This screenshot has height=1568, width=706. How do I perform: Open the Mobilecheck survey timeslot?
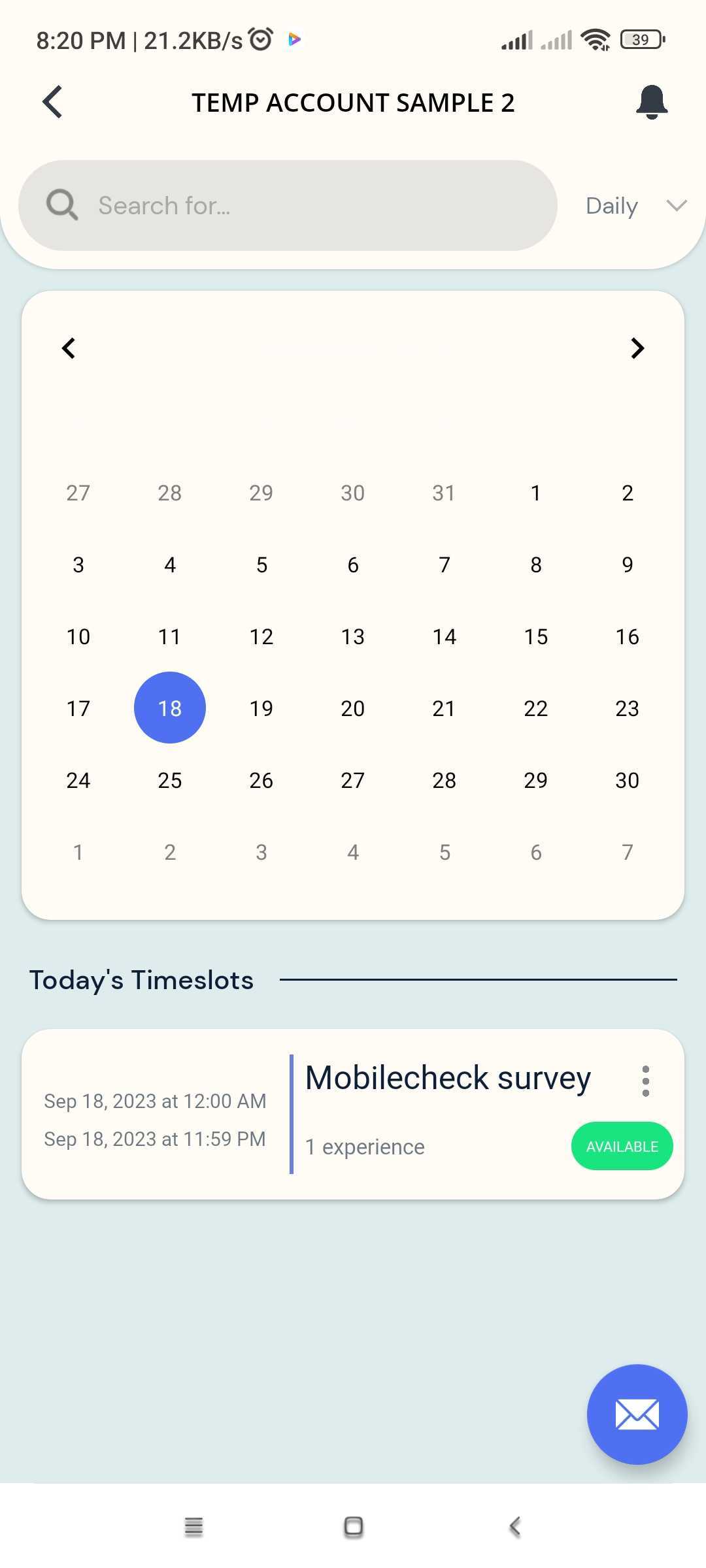[447, 1078]
